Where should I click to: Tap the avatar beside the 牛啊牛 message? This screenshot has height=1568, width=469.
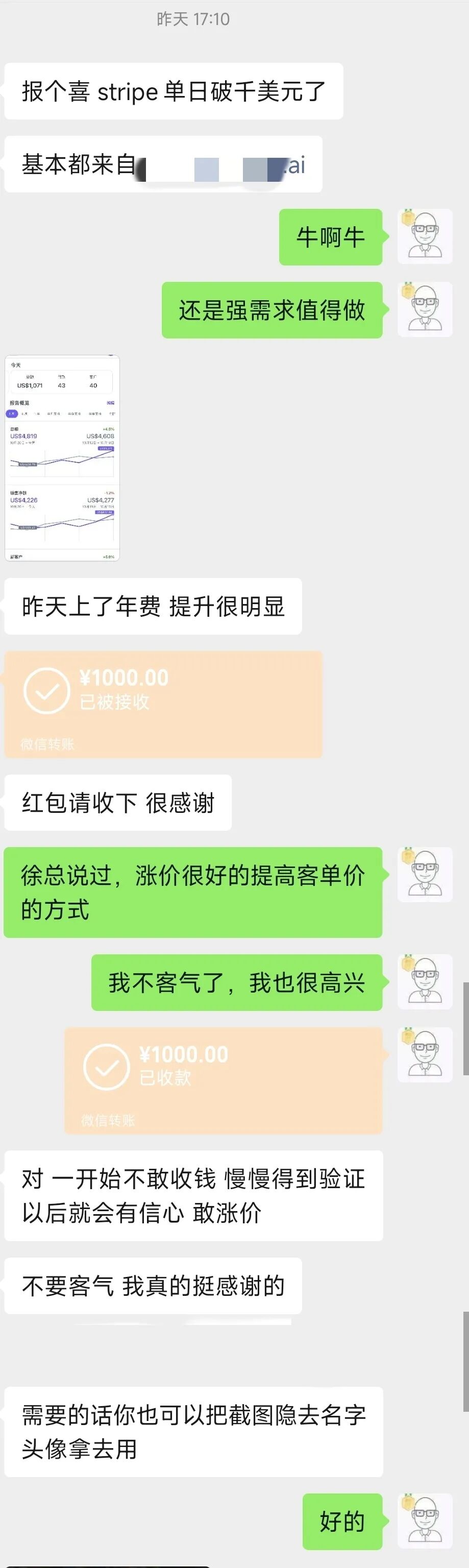pyautogui.click(x=425, y=236)
